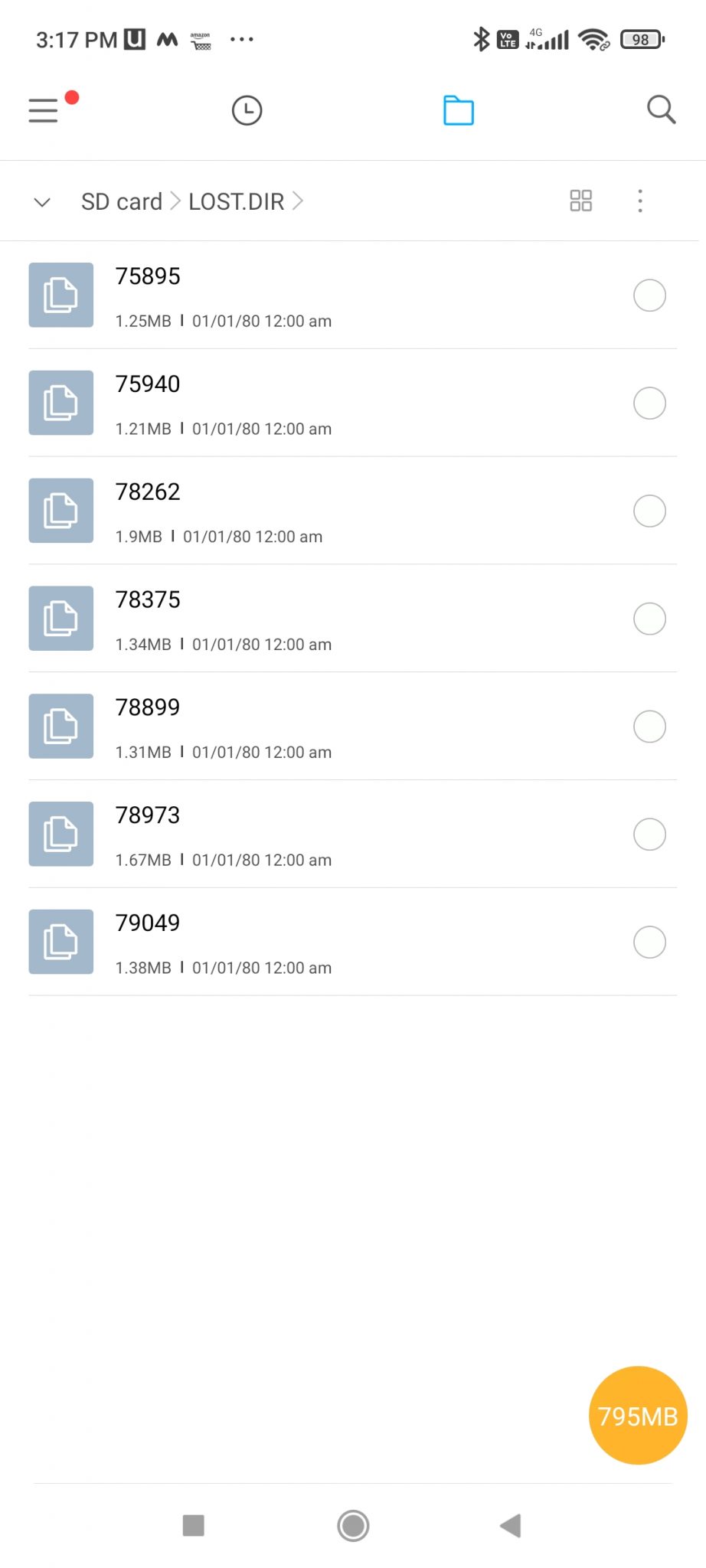Open the Recent files view
Screen dimensions: 706x1568
tap(247, 109)
